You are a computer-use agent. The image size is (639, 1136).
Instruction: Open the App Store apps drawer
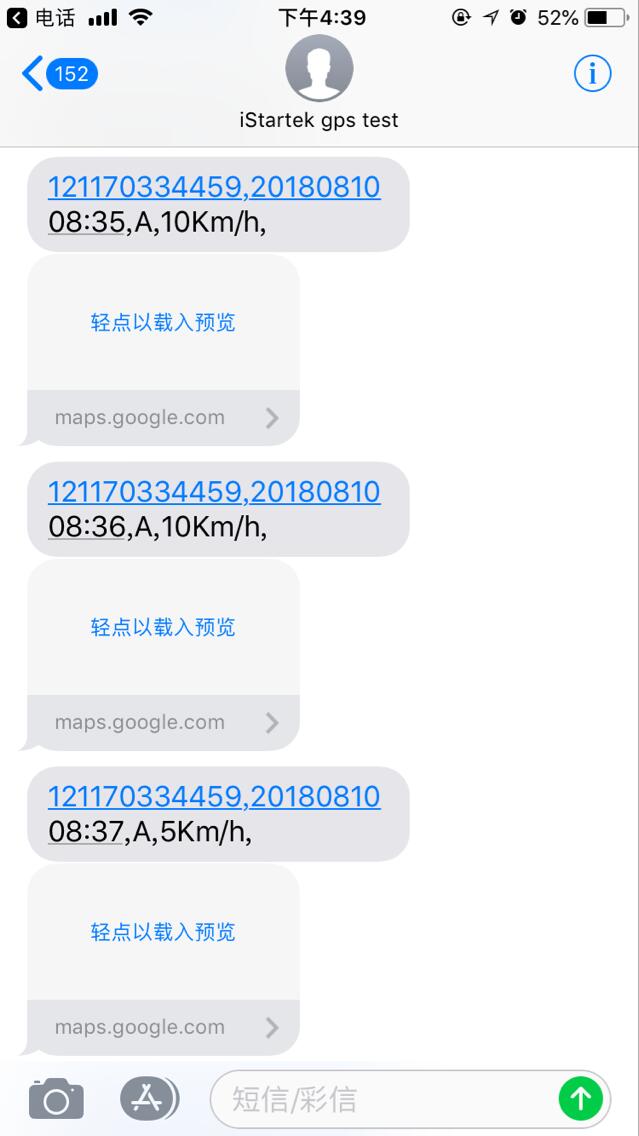pyautogui.click(x=149, y=1099)
